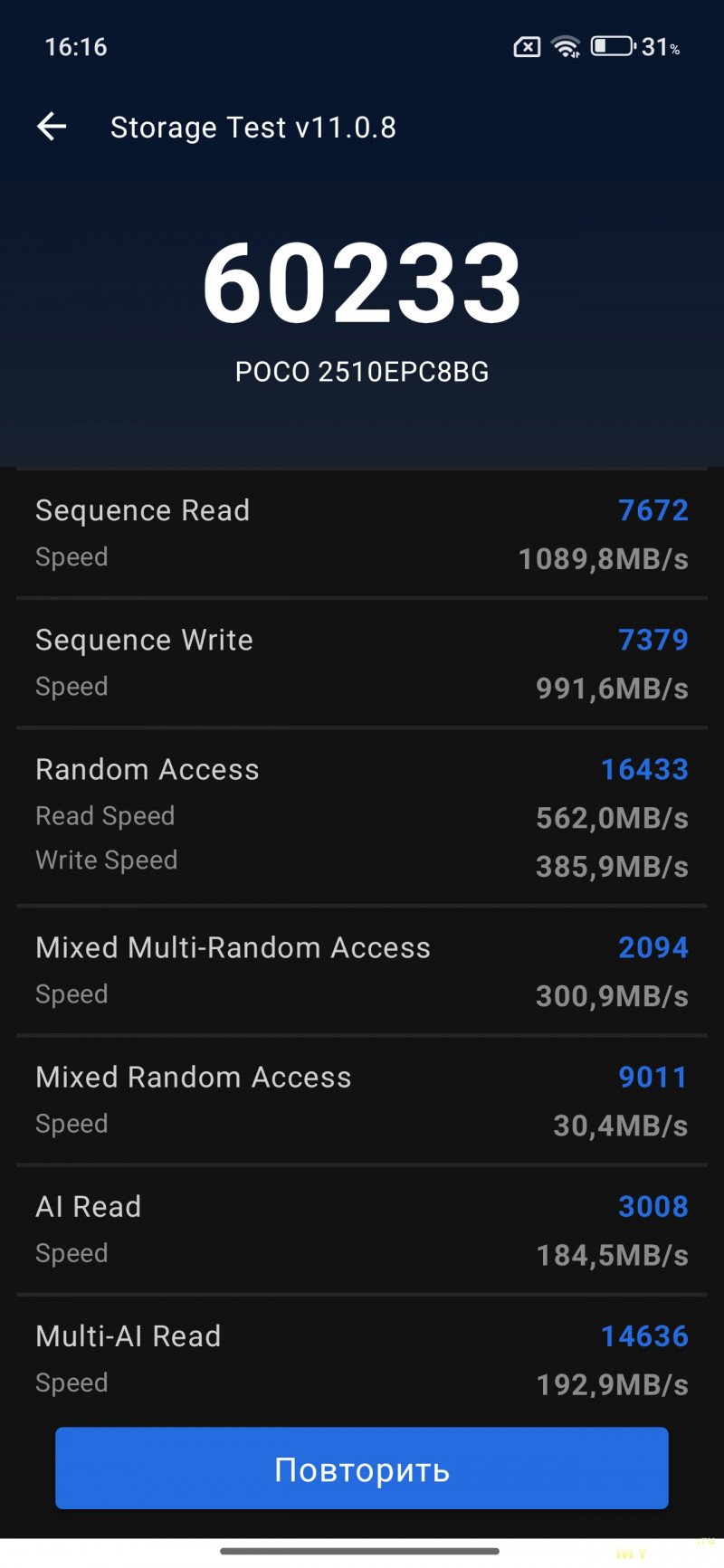Tap the Повторить button to rerun test
724x1568 pixels.
[x=362, y=1468]
